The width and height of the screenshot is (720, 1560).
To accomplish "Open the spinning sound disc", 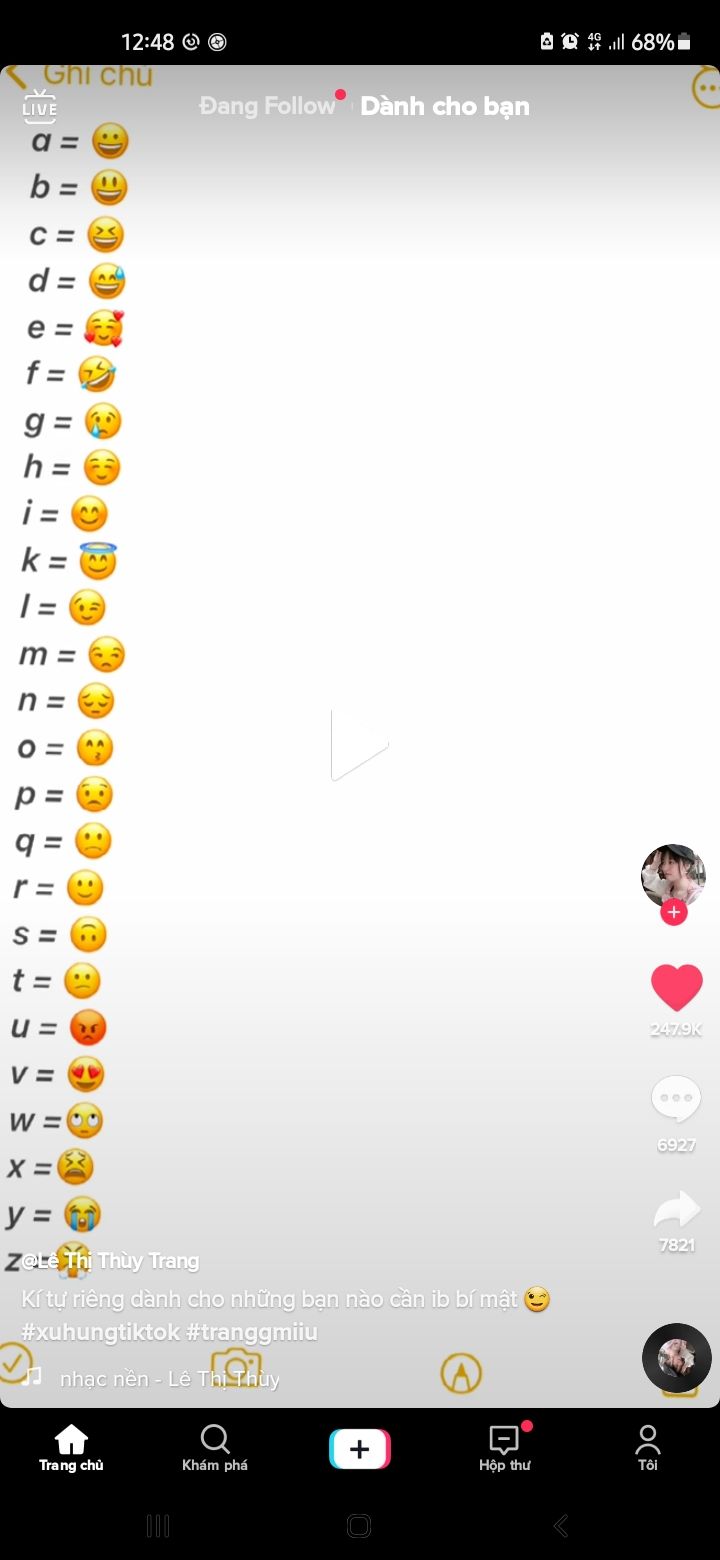I will [x=677, y=1358].
